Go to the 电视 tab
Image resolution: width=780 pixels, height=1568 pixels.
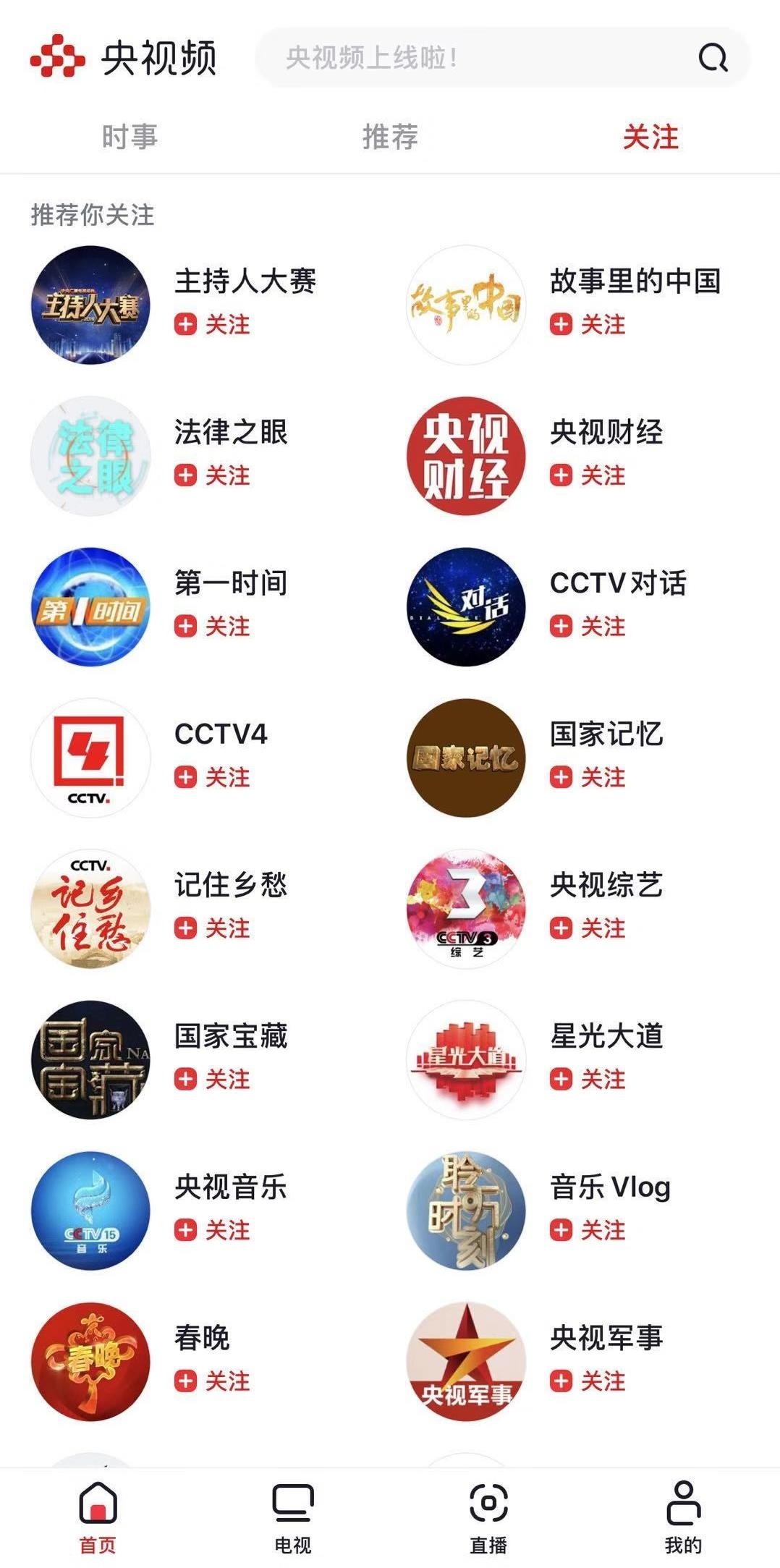click(292, 1517)
